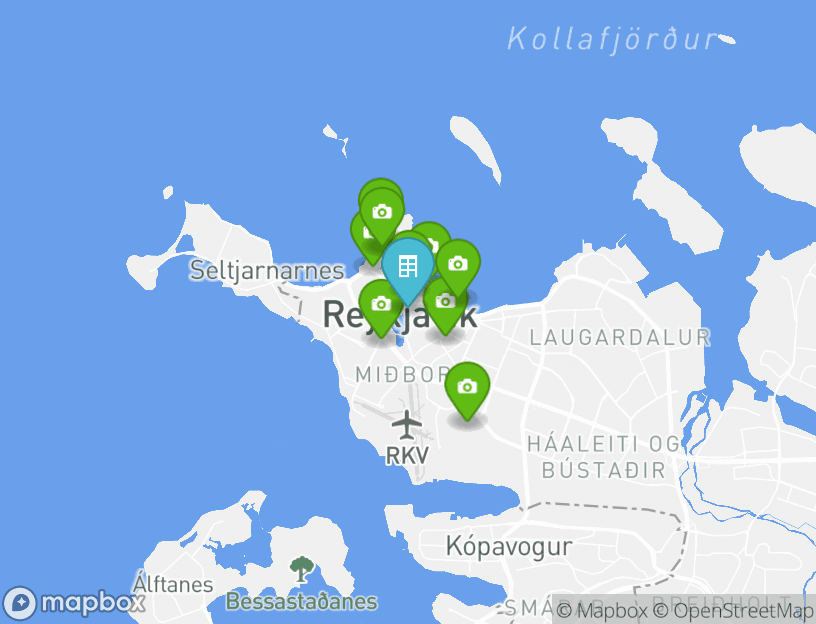Screen dimensions: 816x624
Task: Open the camera pin over the 'Re' of Reykjavik
Action: (x=379, y=304)
